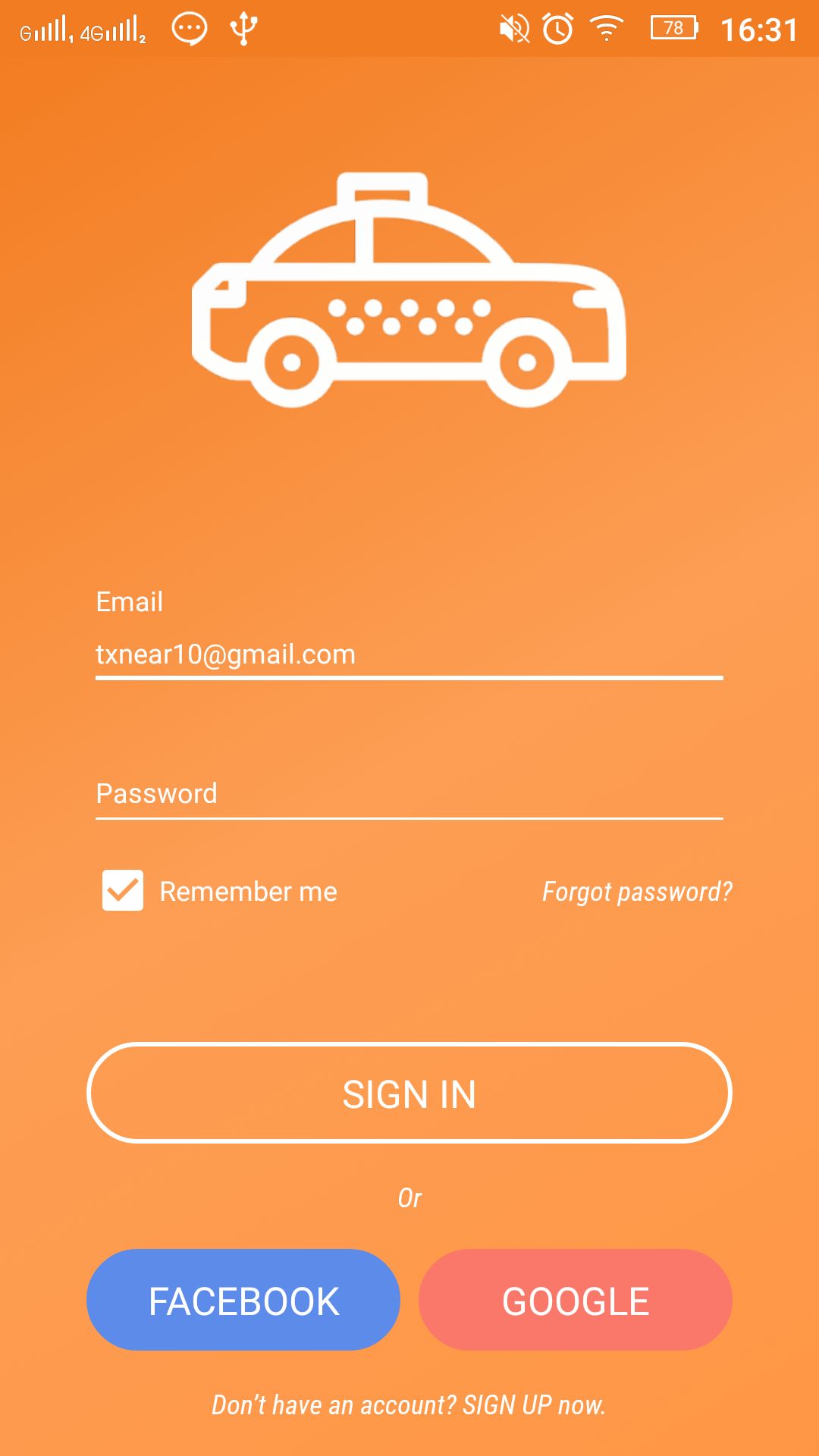Focus the Password input field
The height and width of the screenshot is (1456, 819).
[x=409, y=793]
